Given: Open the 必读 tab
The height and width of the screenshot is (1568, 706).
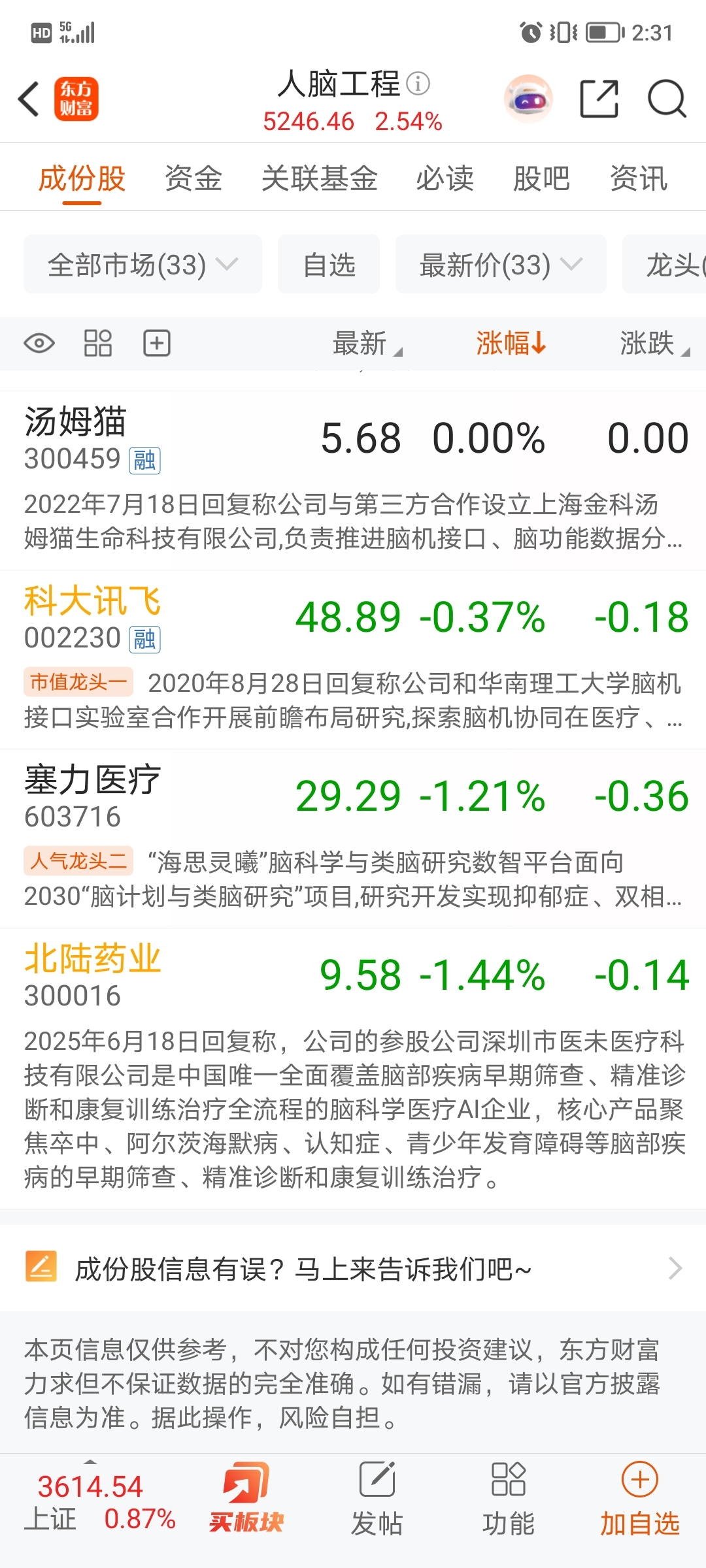Looking at the screenshot, I should [x=445, y=178].
